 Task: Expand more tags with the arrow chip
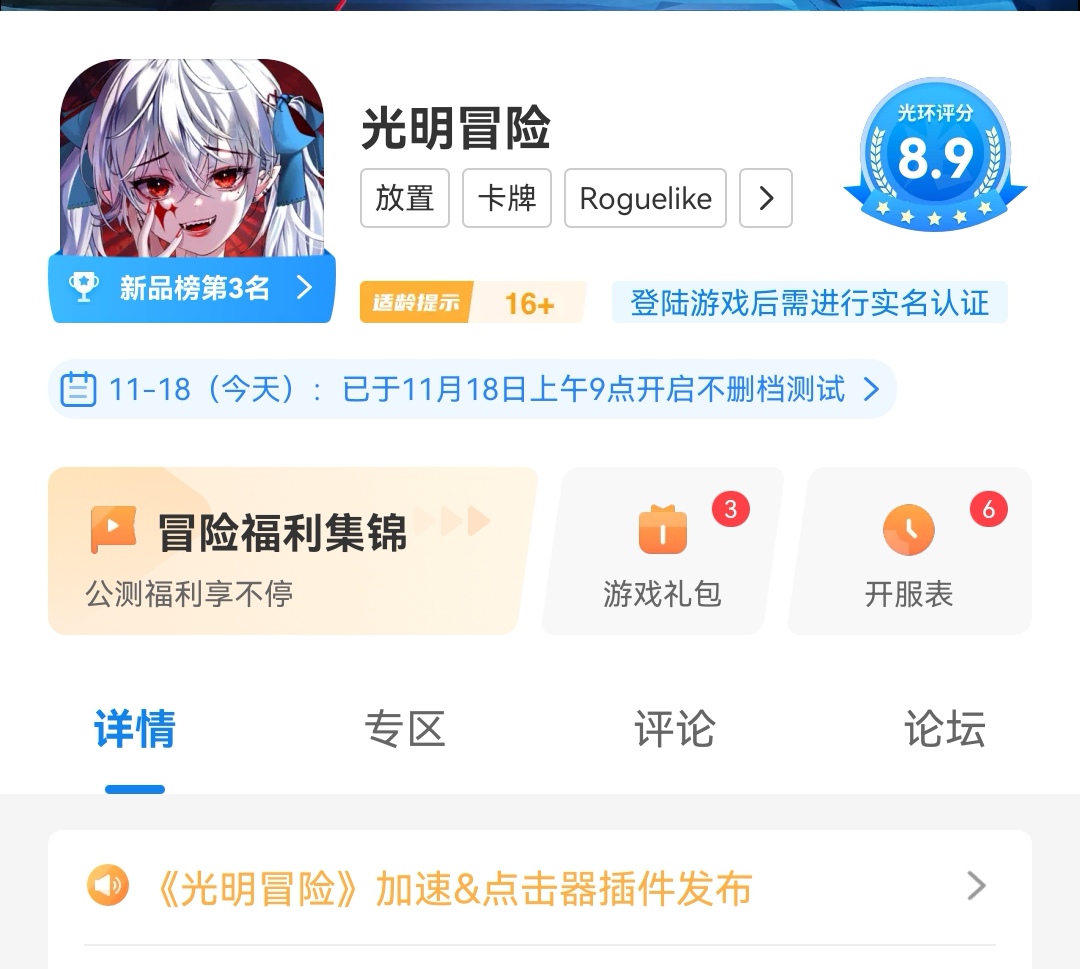click(x=766, y=198)
